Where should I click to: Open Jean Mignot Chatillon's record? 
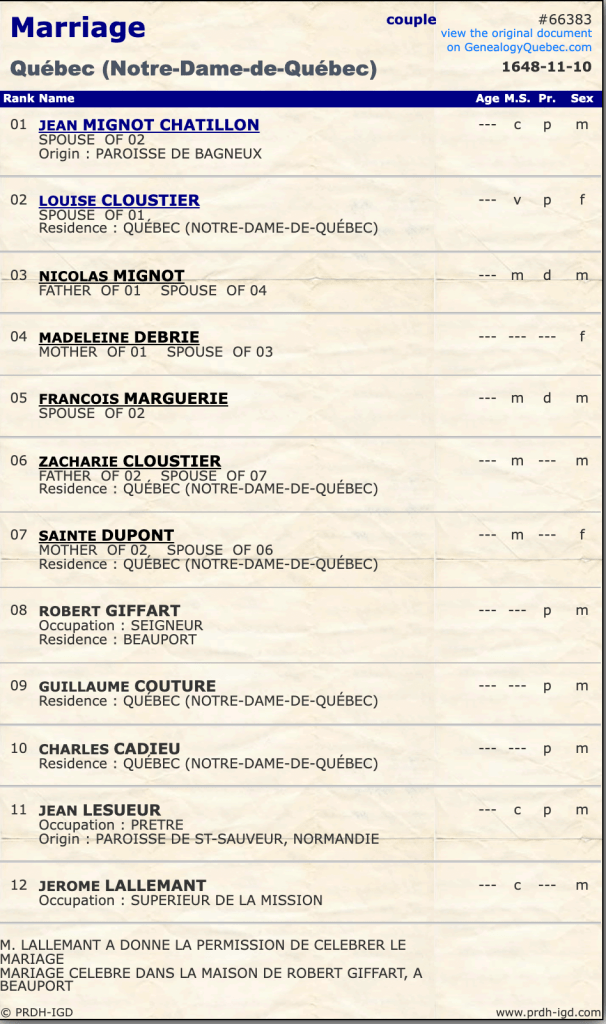[148, 125]
